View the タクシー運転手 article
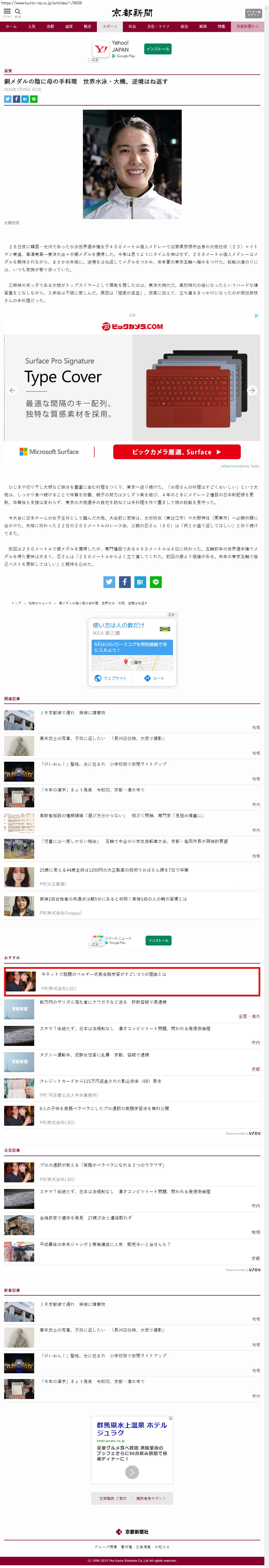The image size is (269, 1568). [94, 1055]
